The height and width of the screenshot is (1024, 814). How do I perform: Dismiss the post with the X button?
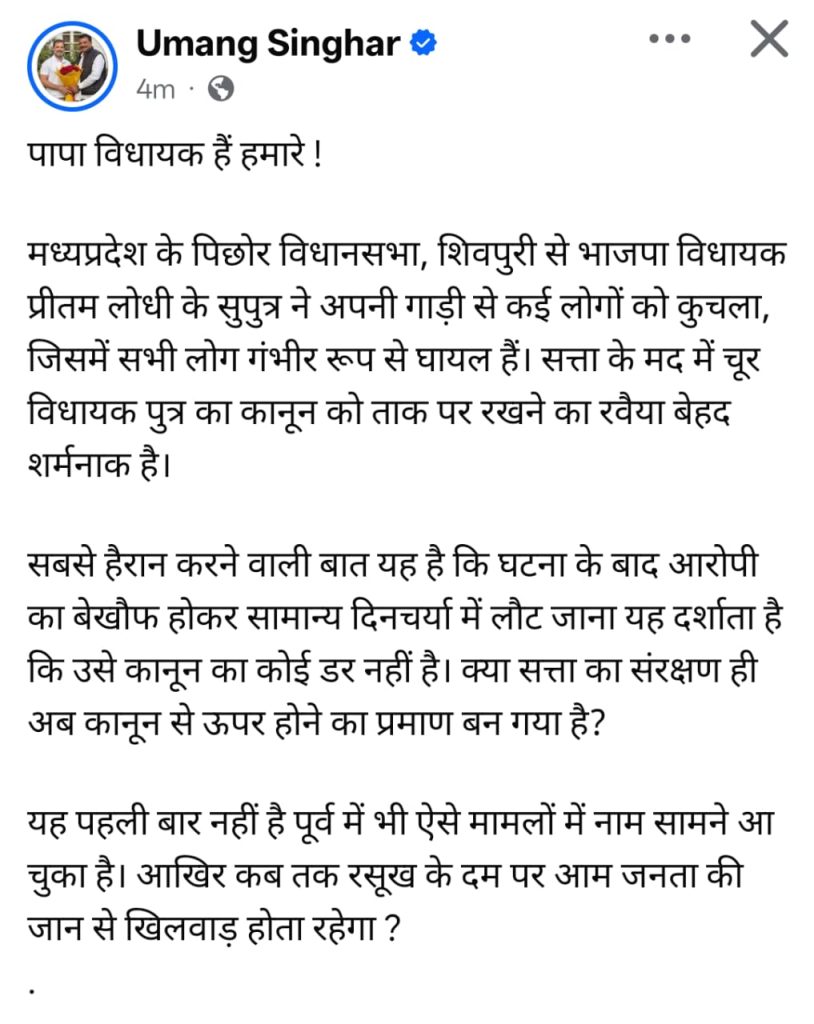769,39
